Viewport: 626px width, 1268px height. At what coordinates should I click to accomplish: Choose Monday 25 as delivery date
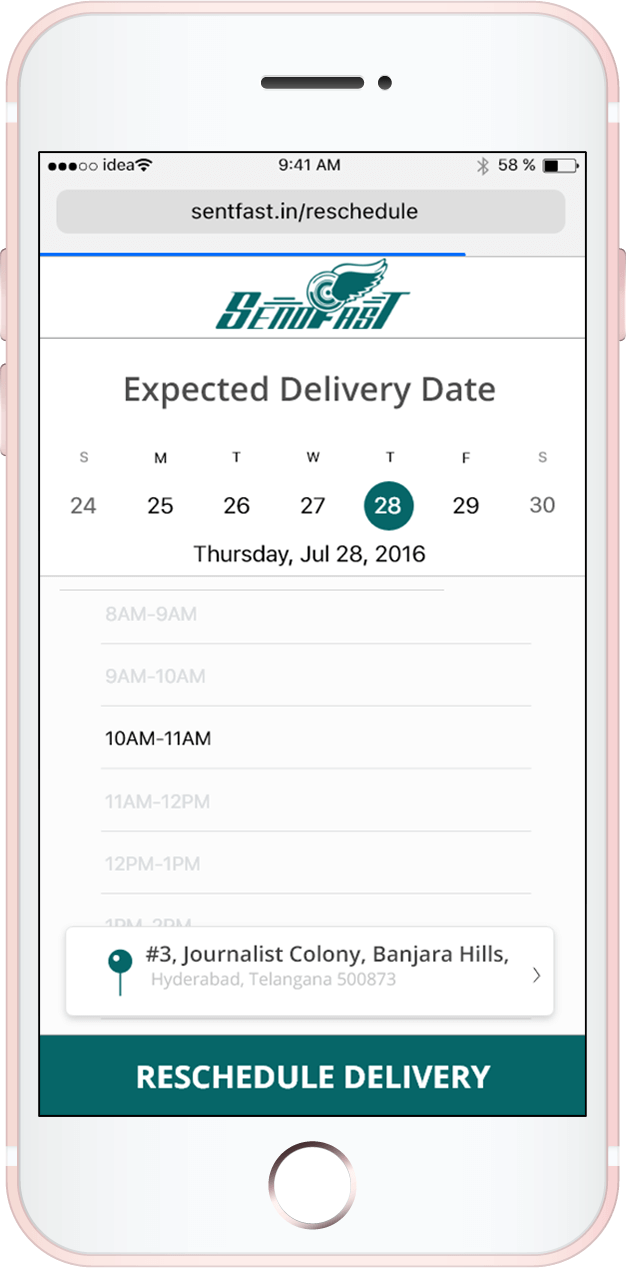coord(160,506)
